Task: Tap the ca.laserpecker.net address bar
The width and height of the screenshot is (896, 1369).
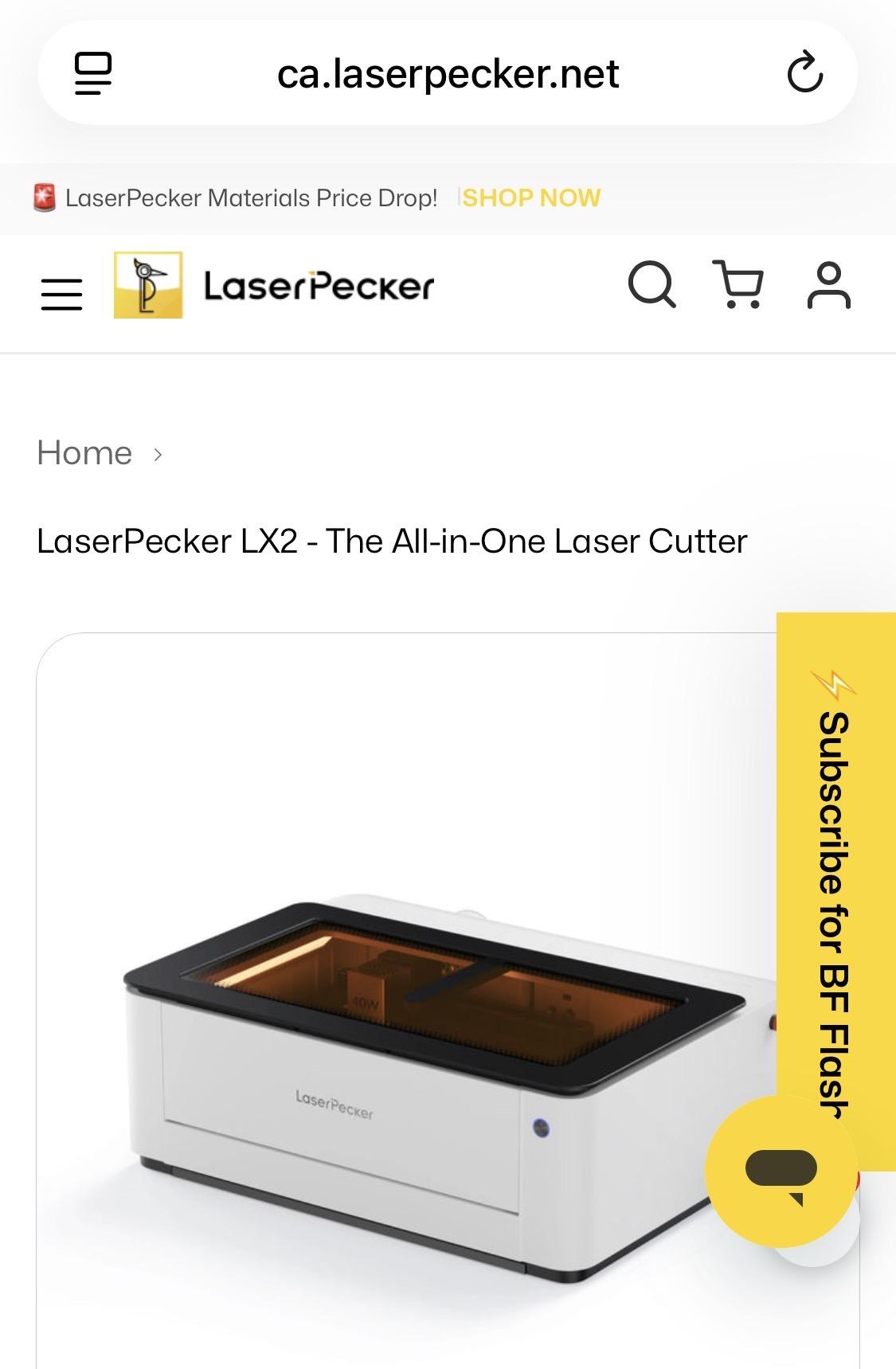Action: pos(448,74)
